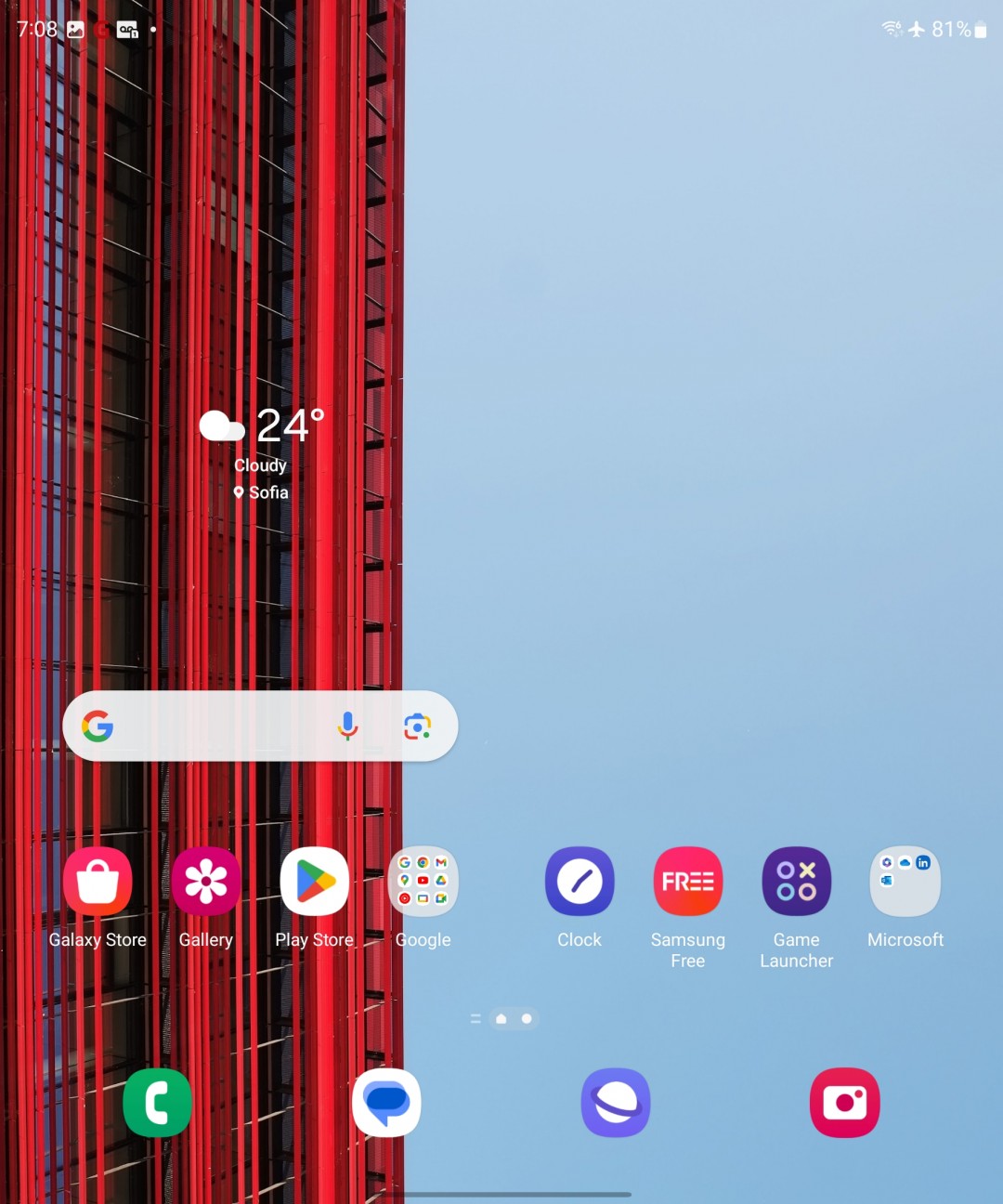Launch the red Camera app
1003x1204 pixels.
[845, 1103]
